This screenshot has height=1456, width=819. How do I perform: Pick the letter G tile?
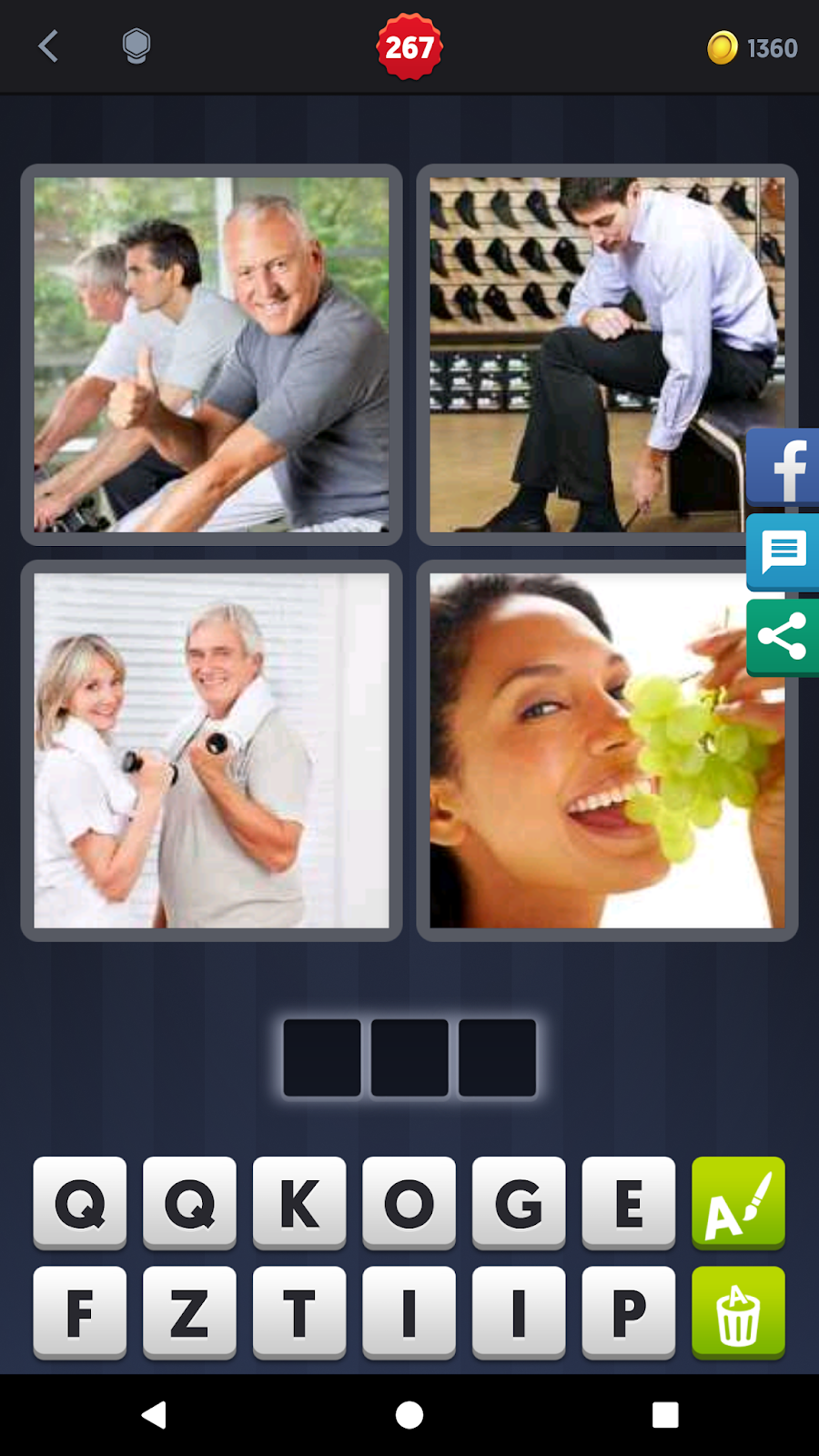pyautogui.click(x=519, y=1203)
